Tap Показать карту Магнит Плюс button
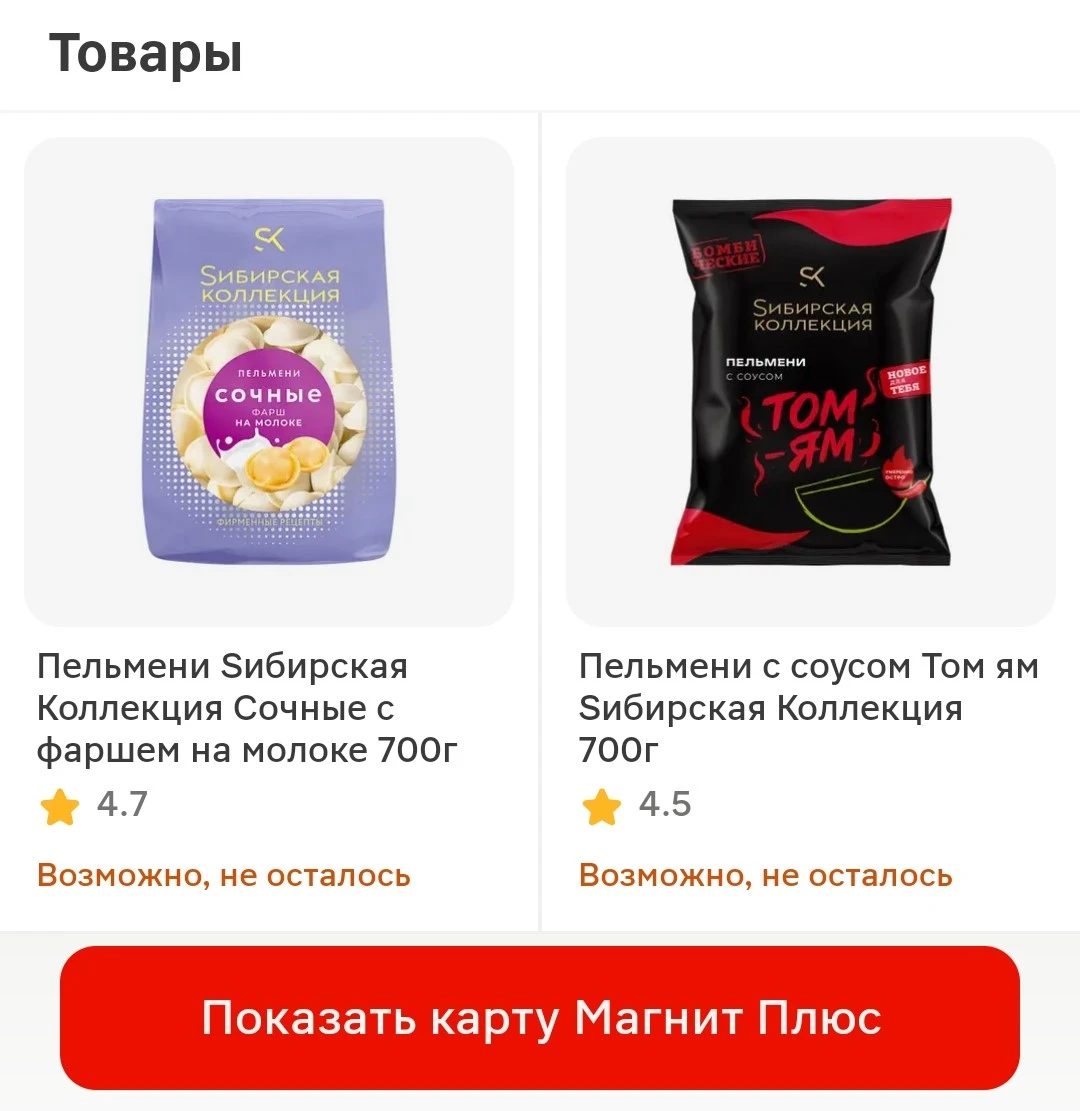This screenshot has height=1111, width=1080. 539,1017
